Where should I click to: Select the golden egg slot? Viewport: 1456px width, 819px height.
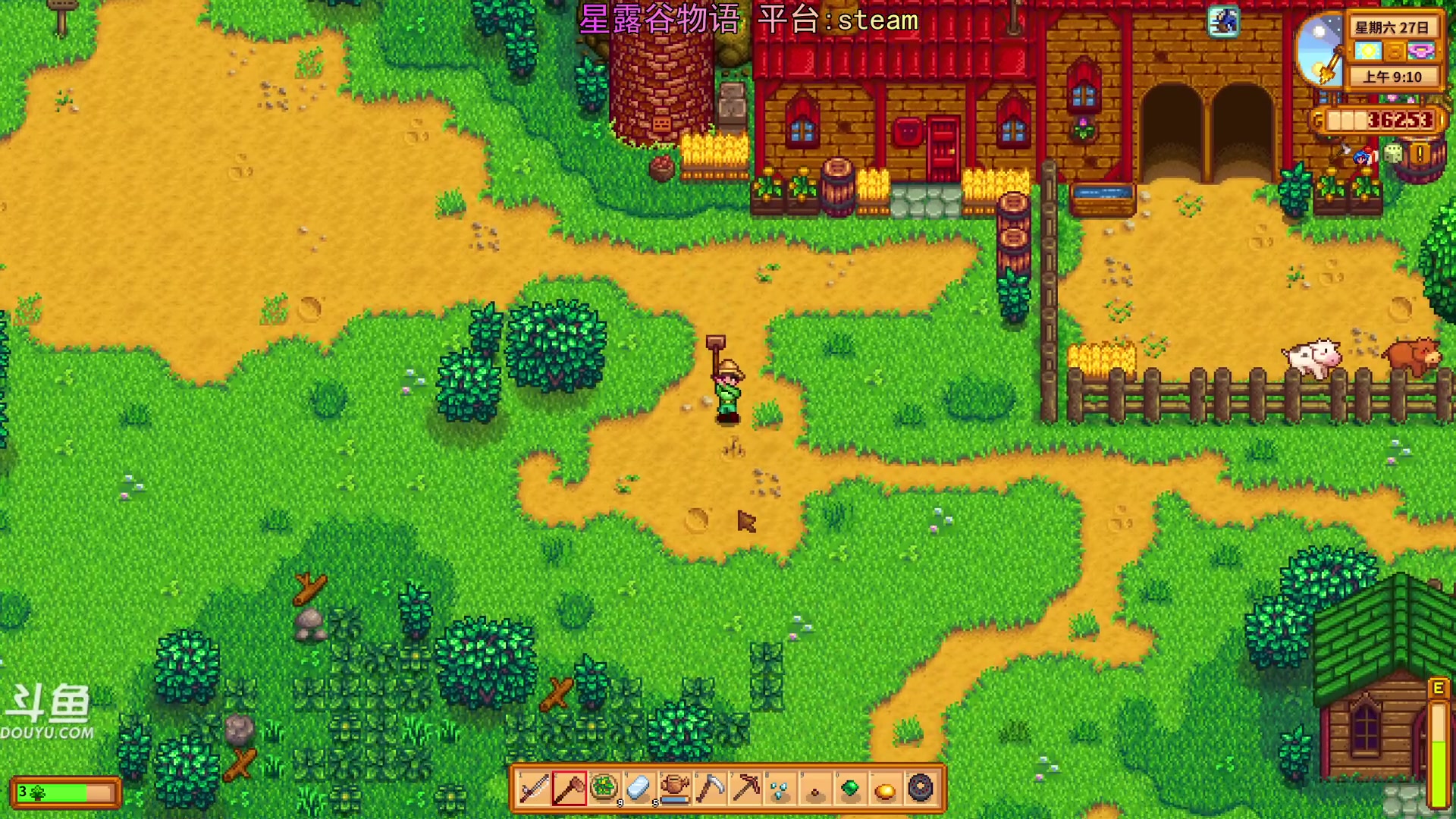pos(885,789)
